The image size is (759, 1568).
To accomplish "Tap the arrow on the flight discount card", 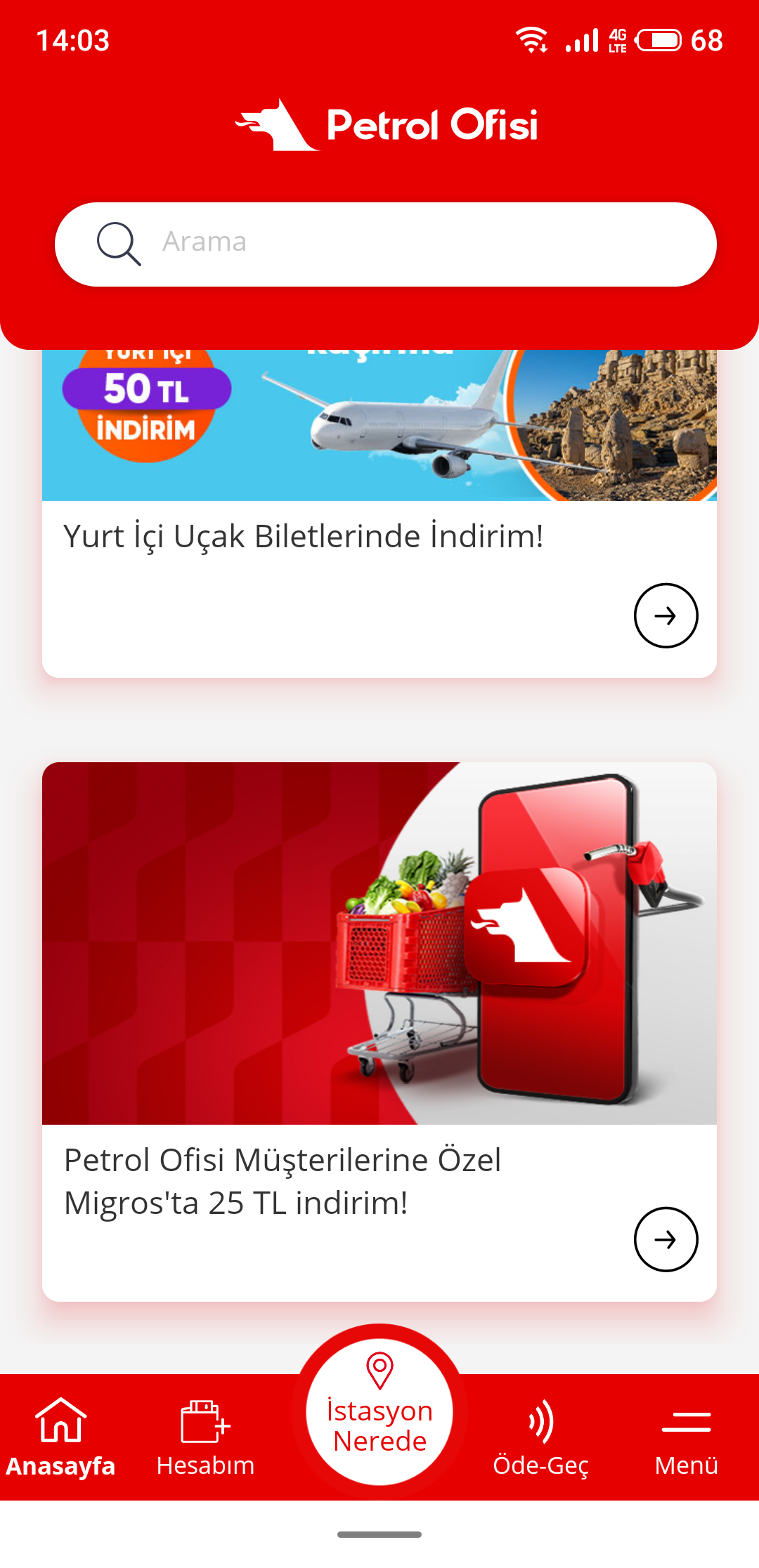I will tap(666, 615).
